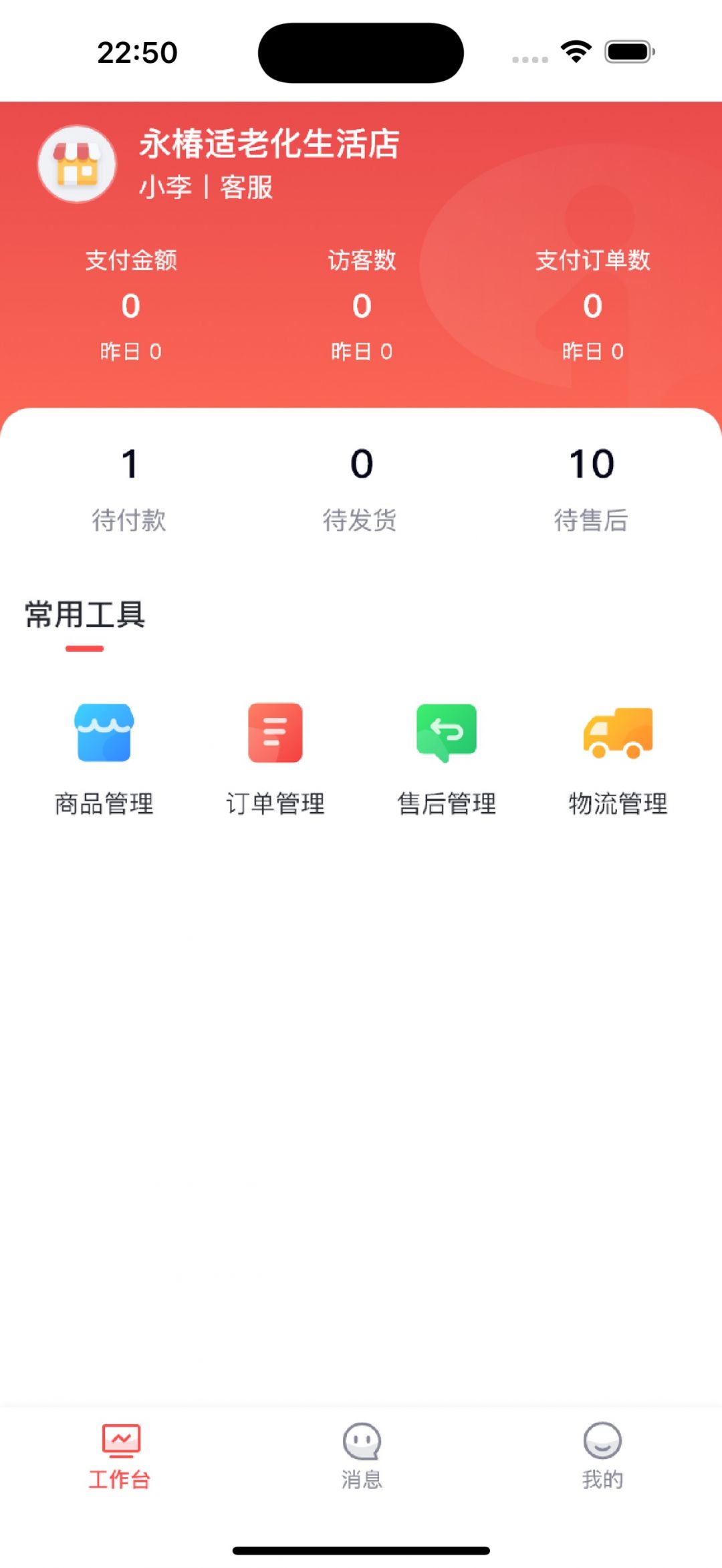The image size is (722, 1568).
Task: View 待售后 orders
Action: [x=592, y=489]
